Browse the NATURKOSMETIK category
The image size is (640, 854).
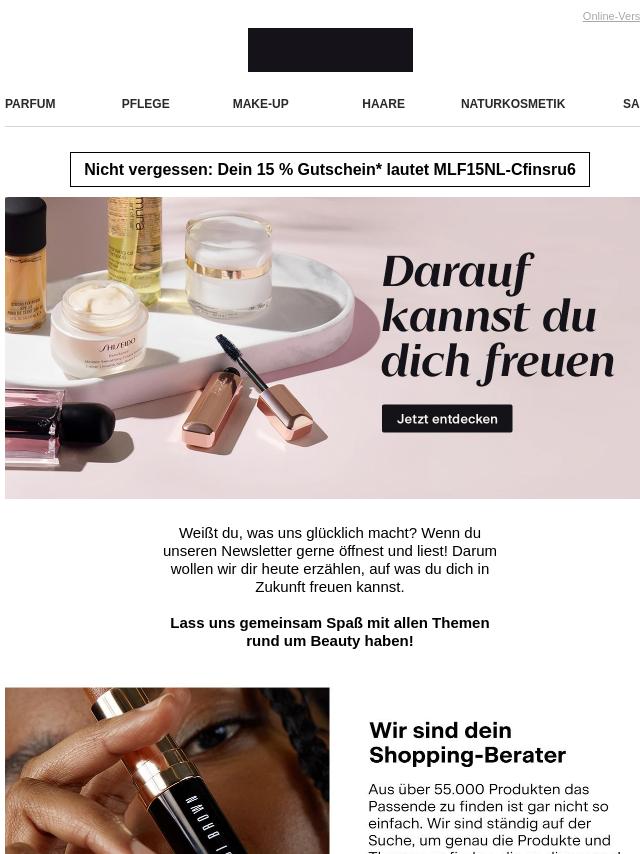512,104
